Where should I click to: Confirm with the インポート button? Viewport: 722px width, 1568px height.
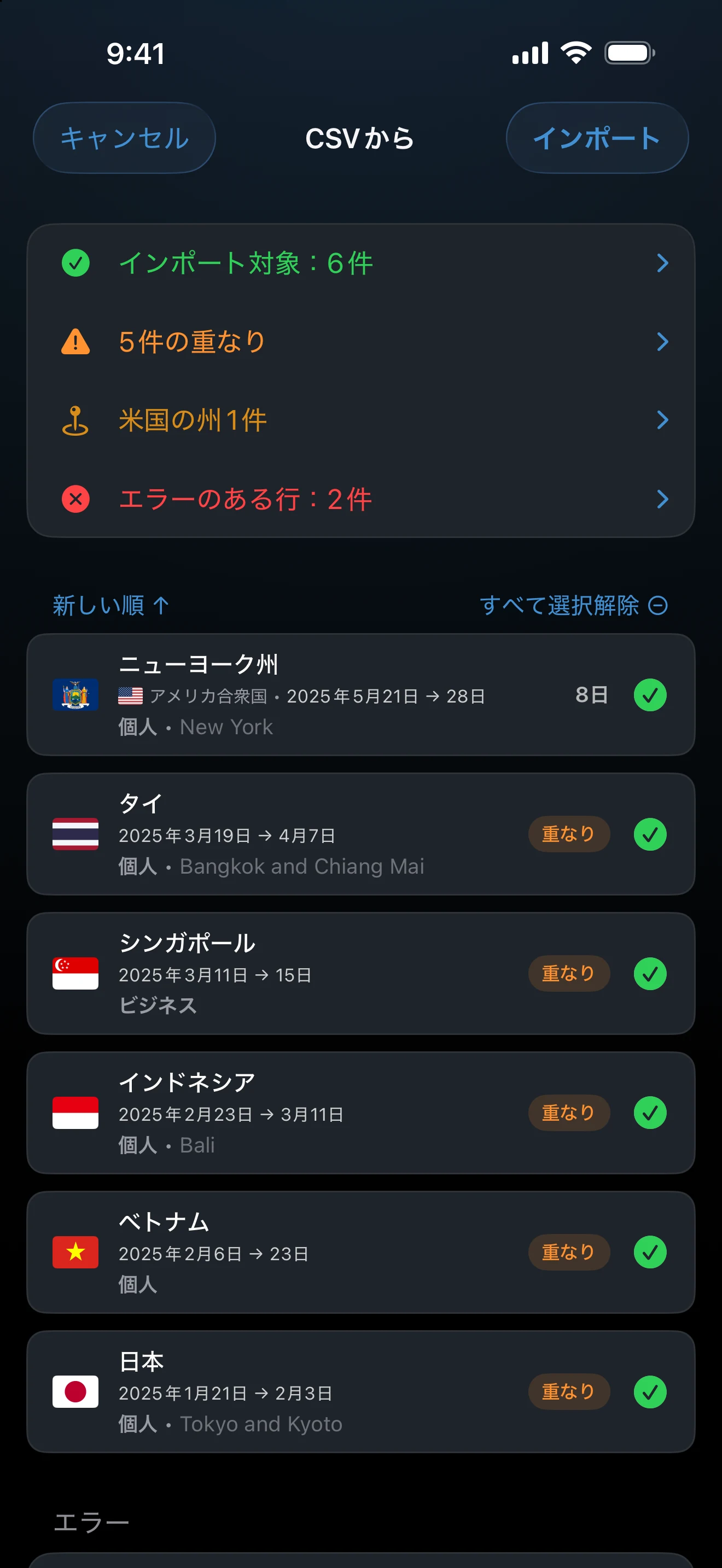point(597,138)
